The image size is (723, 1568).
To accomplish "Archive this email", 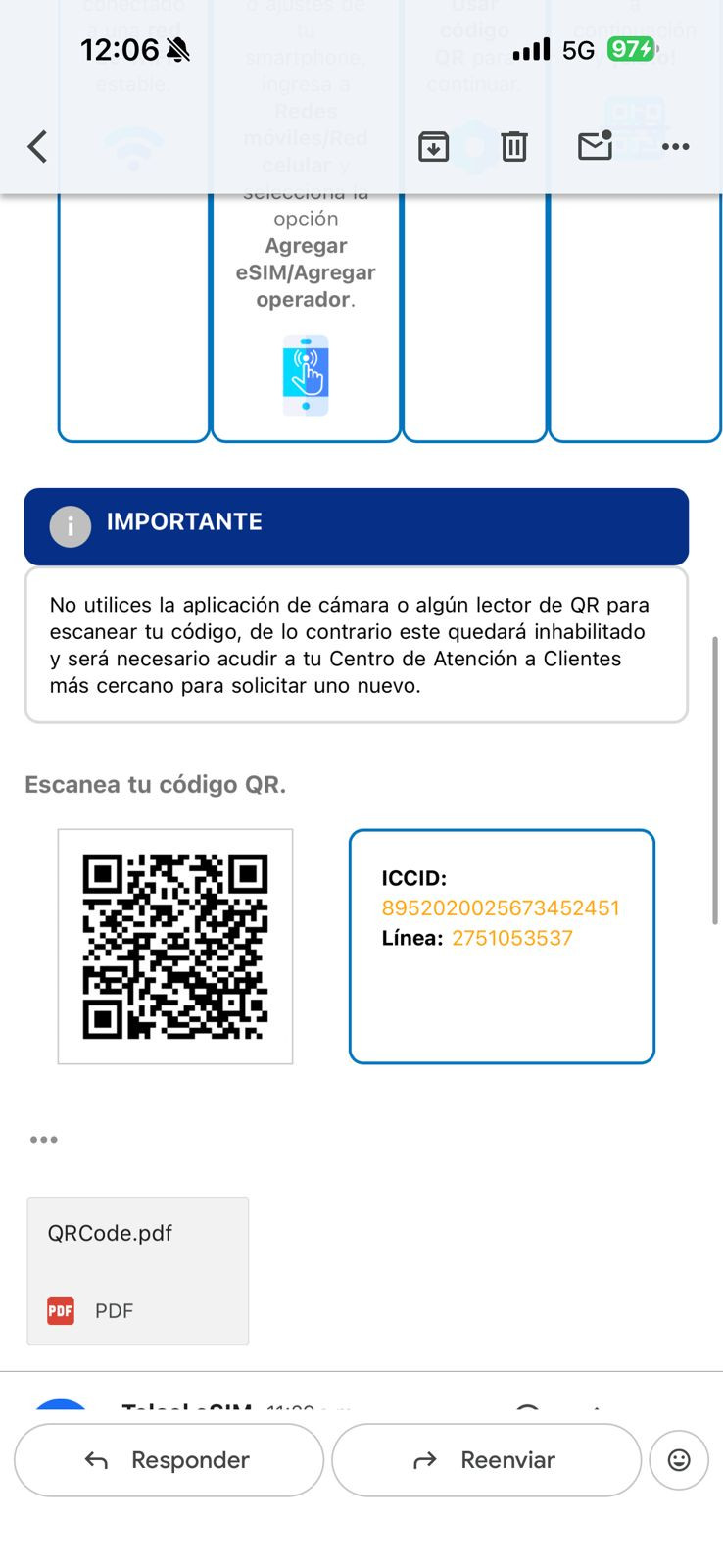I will click(x=433, y=147).
